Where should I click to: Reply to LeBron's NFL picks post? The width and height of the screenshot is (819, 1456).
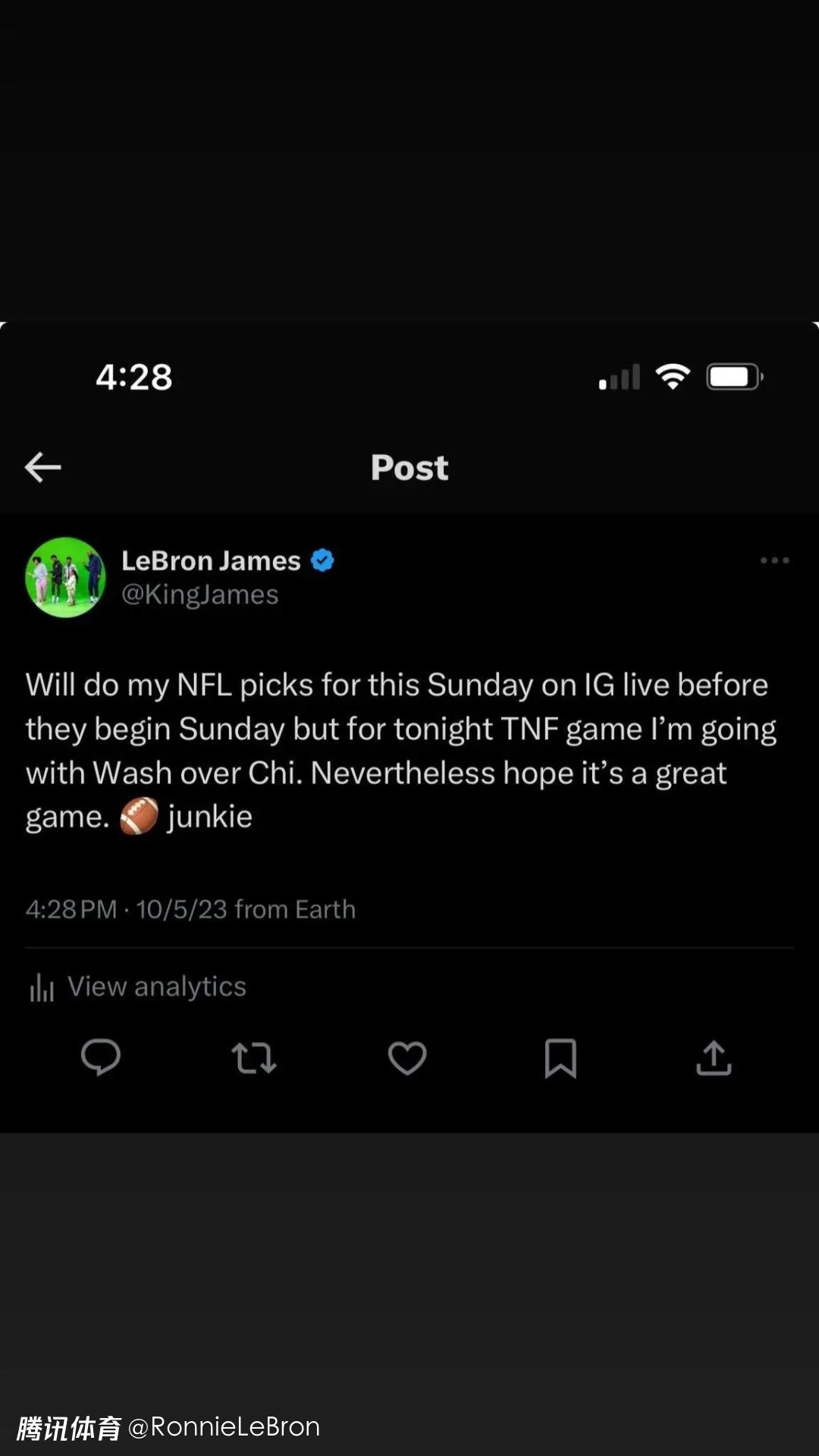point(101,1058)
